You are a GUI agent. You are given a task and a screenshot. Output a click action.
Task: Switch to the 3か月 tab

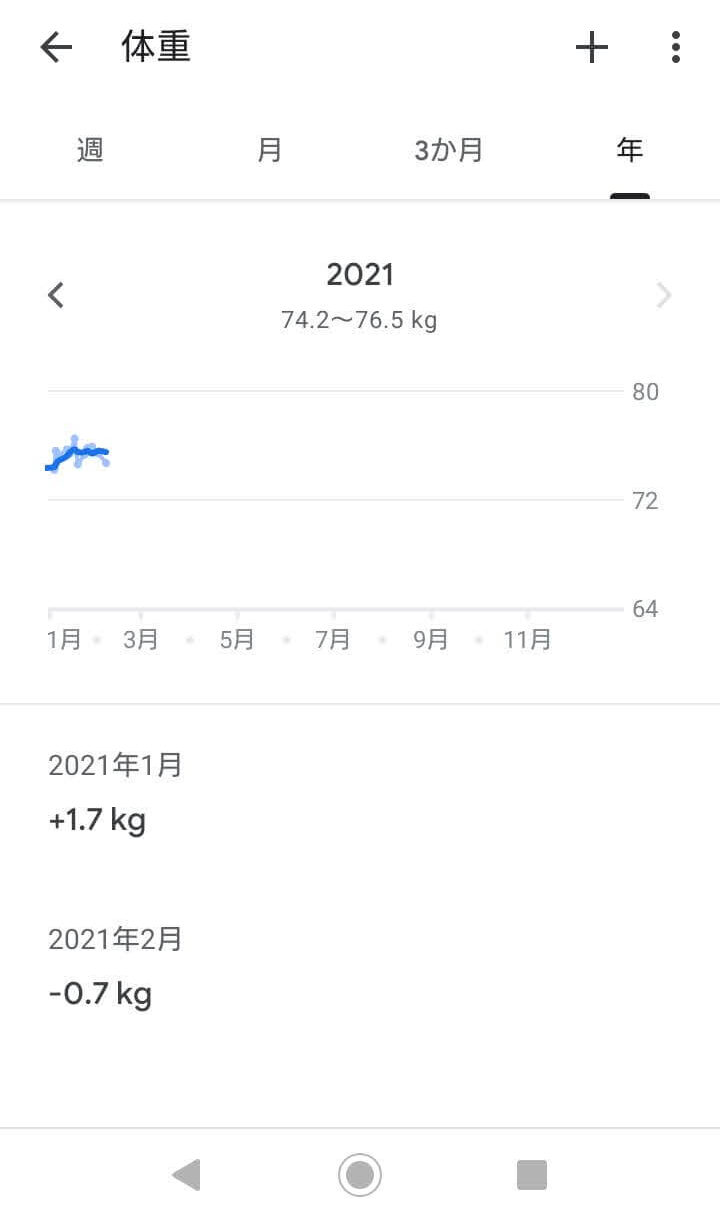pos(449,150)
